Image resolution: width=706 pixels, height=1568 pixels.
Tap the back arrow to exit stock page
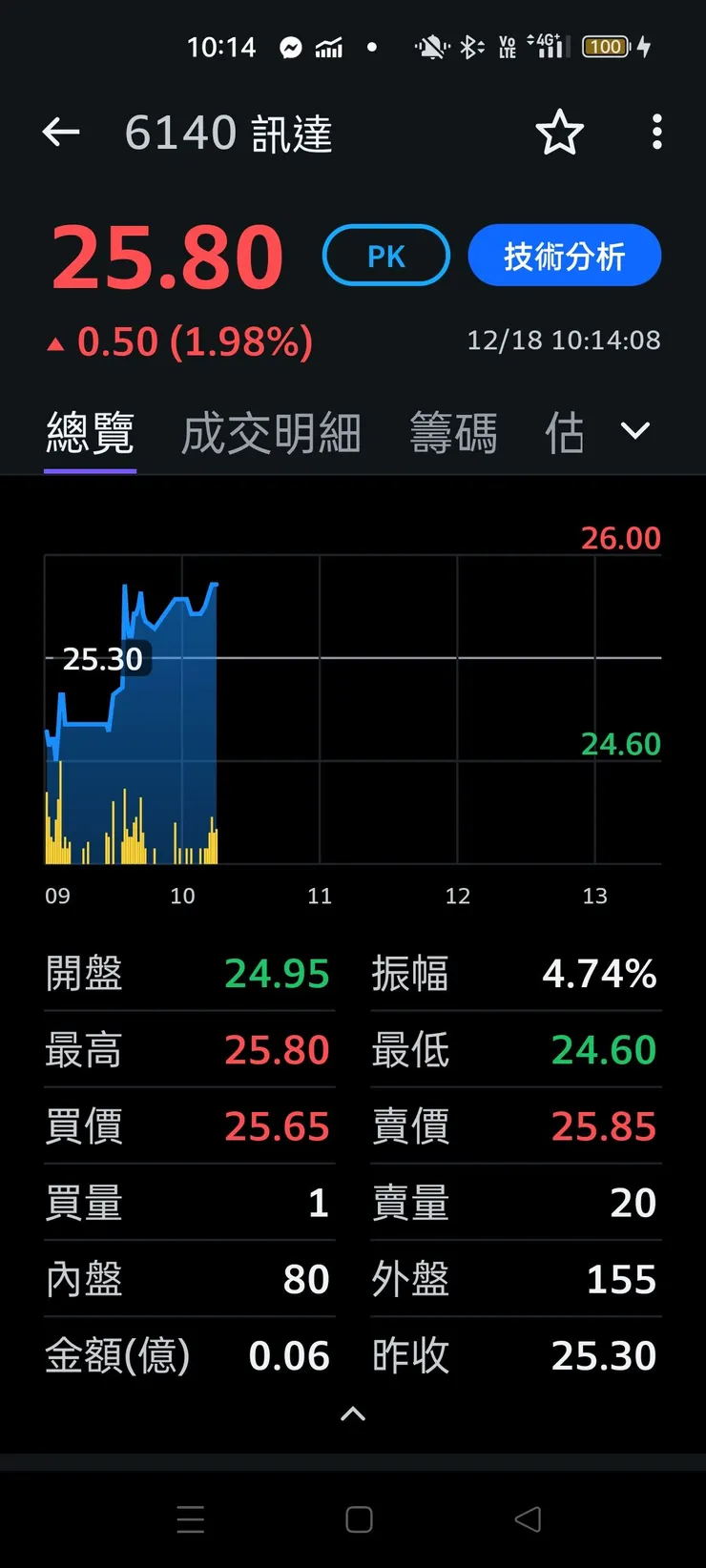[x=61, y=133]
